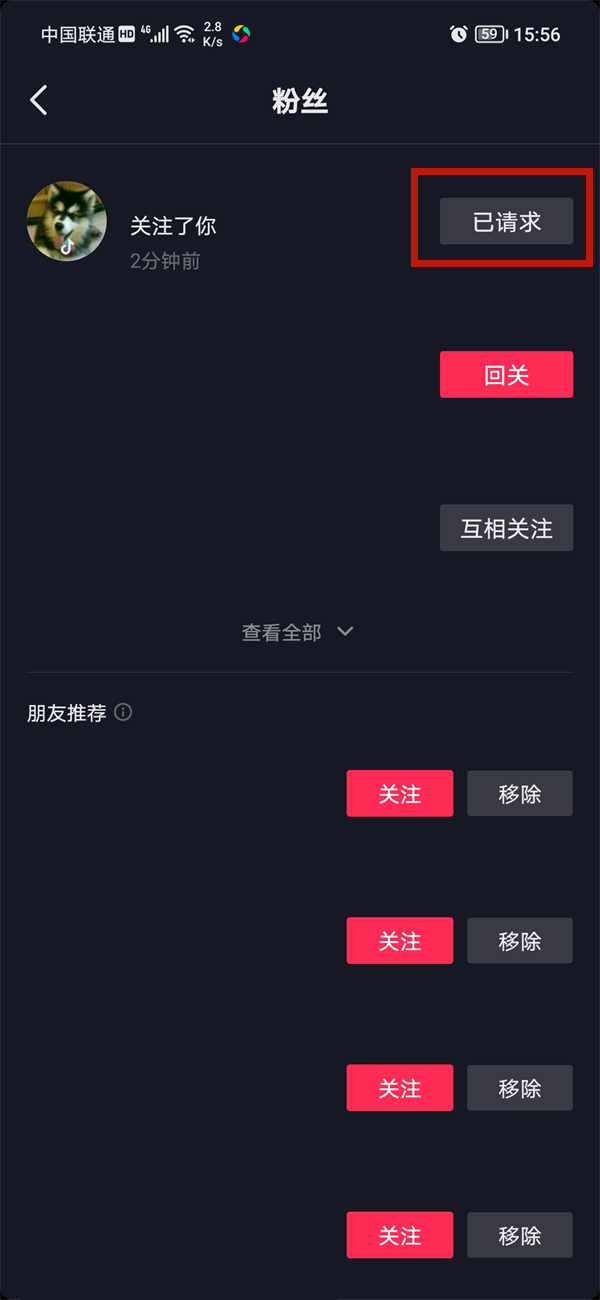The height and width of the screenshot is (1300, 600).
Task: Follow back with the 回关 button
Action: click(506, 375)
